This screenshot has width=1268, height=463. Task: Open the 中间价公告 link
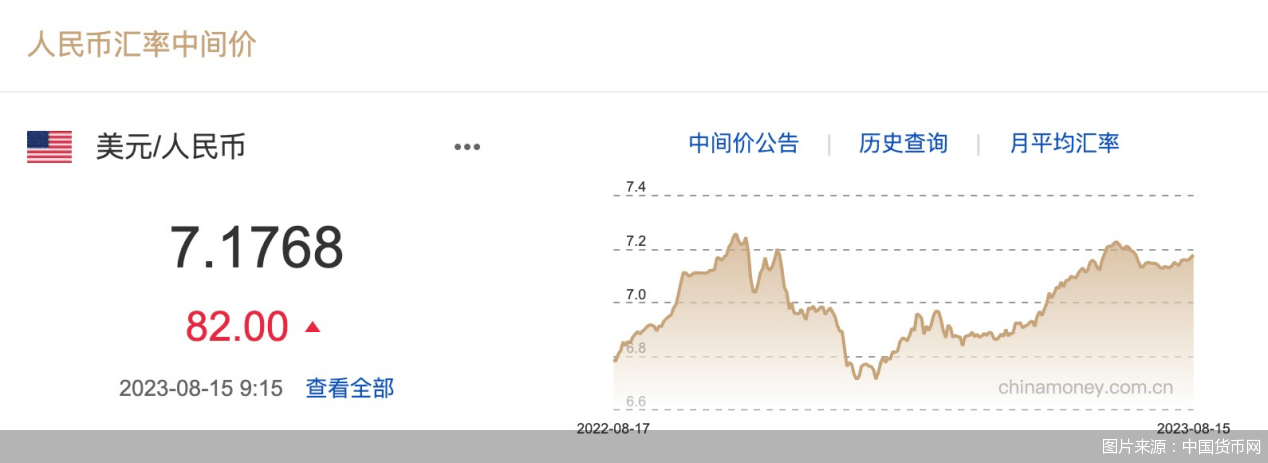click(x=743, y=143)
